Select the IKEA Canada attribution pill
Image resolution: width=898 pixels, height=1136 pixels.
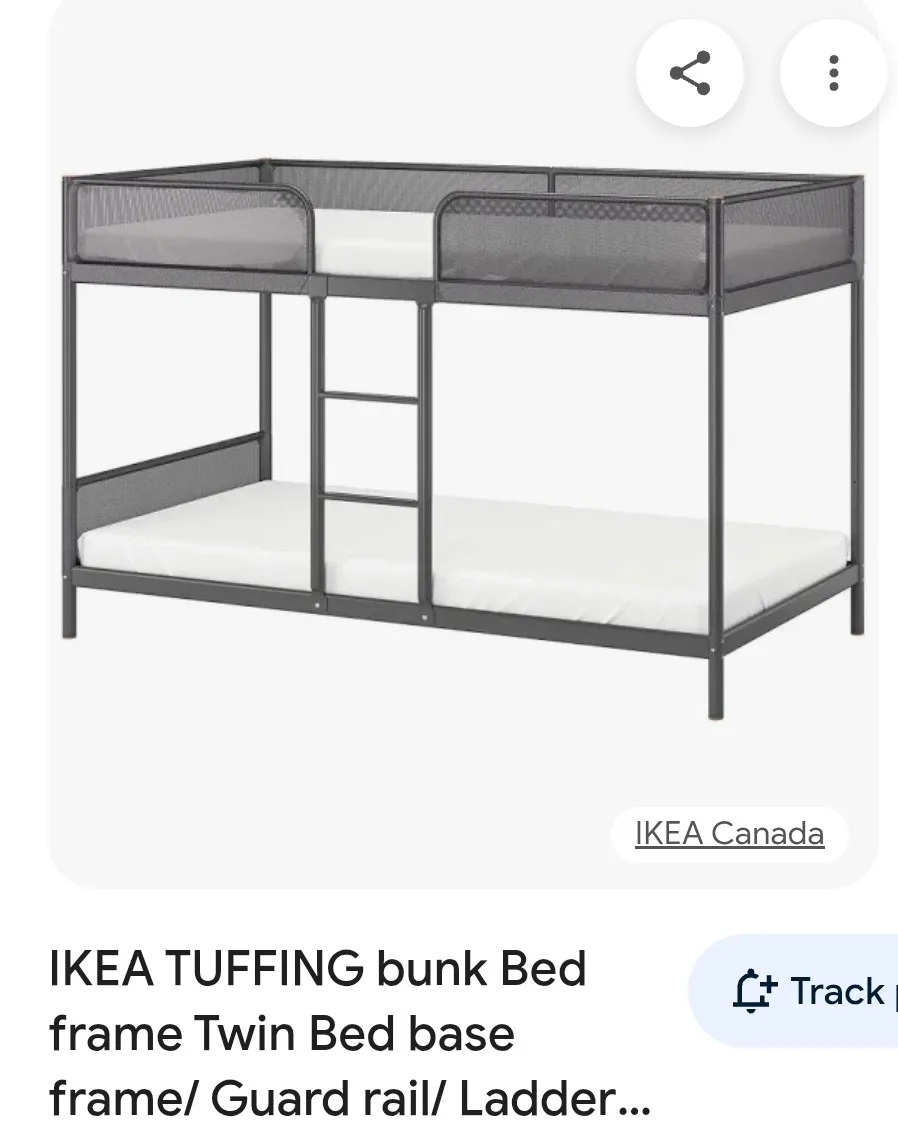coord(728,832)
